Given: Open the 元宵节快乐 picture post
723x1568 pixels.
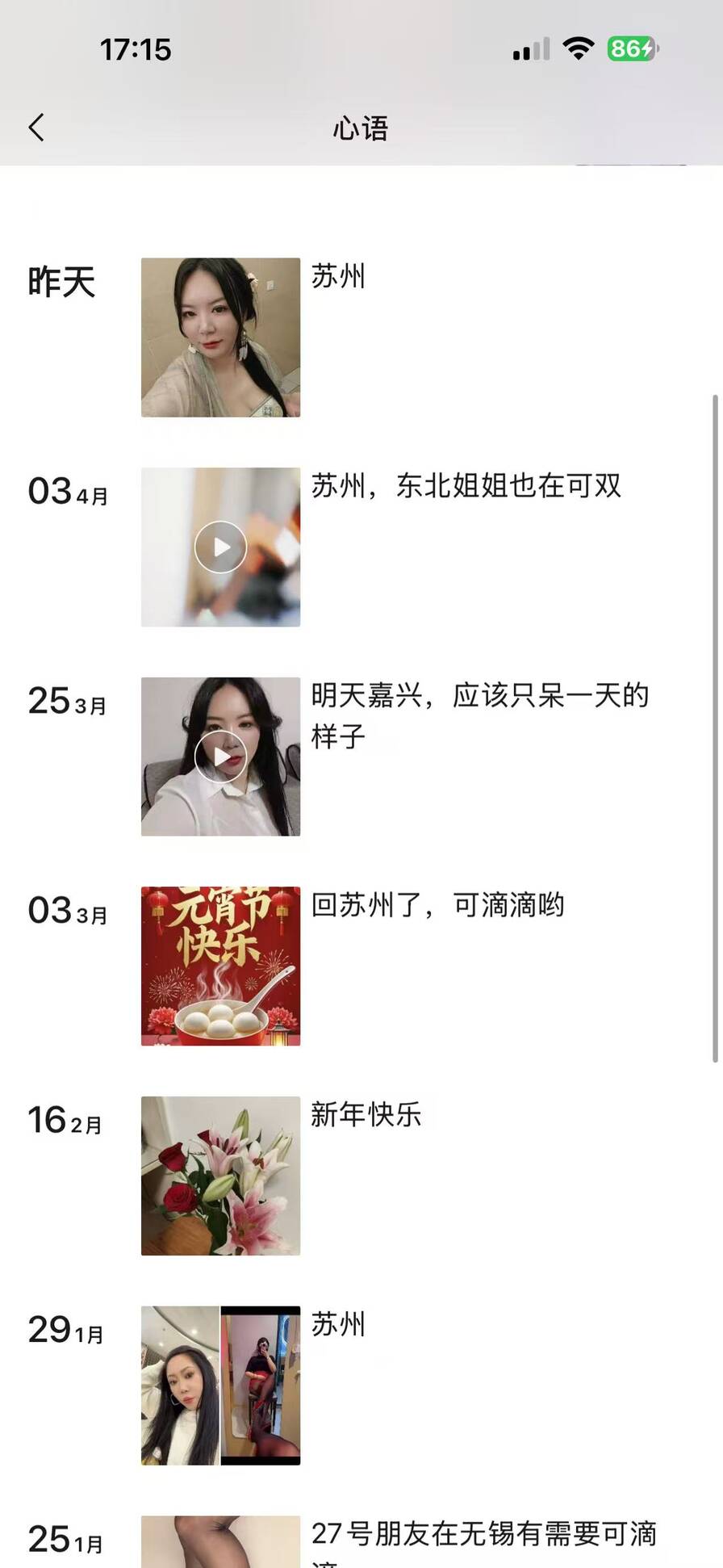Looking at the screenshot, I should click(x=220, y=966).
